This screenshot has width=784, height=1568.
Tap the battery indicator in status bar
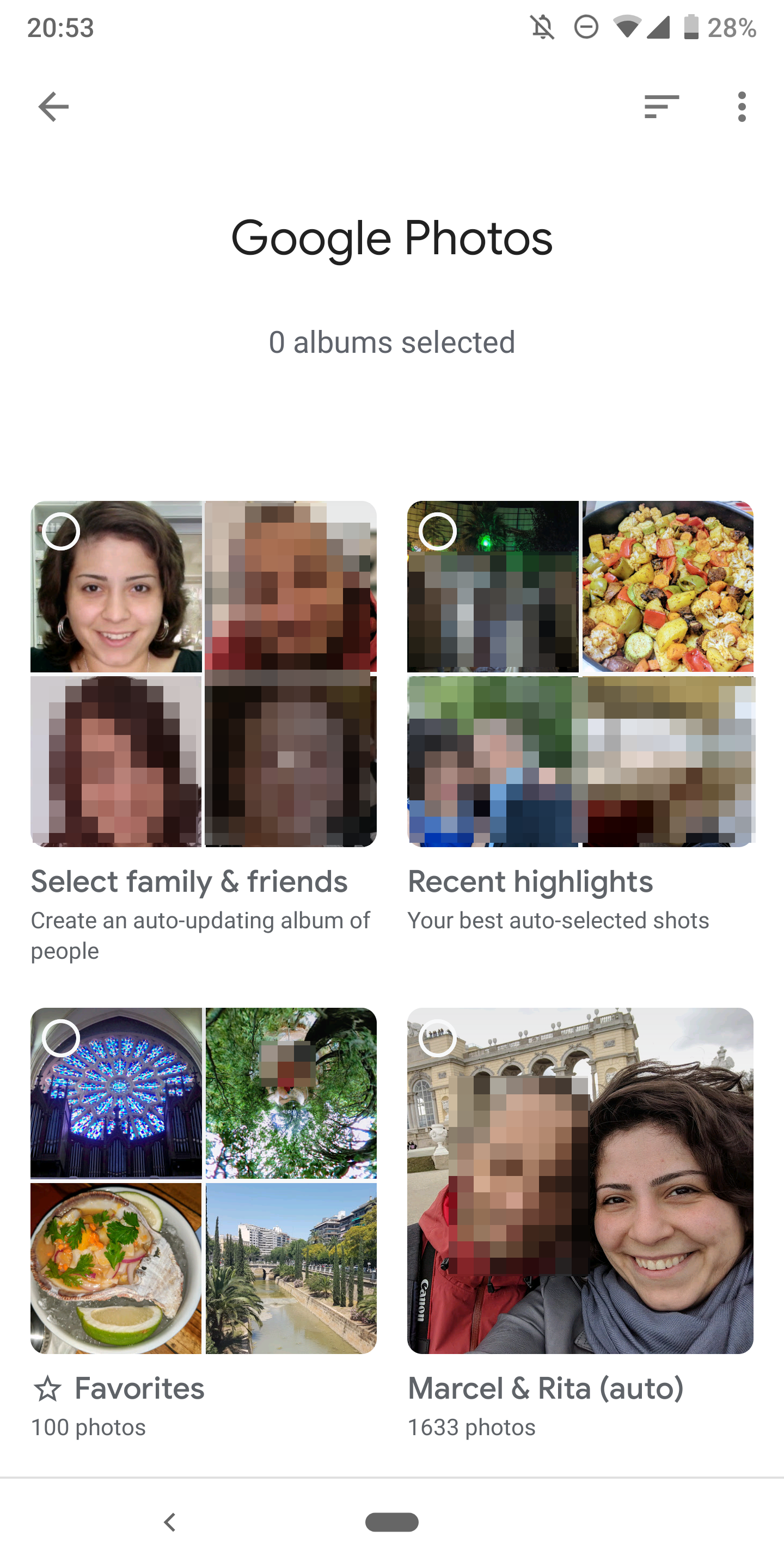691,27
